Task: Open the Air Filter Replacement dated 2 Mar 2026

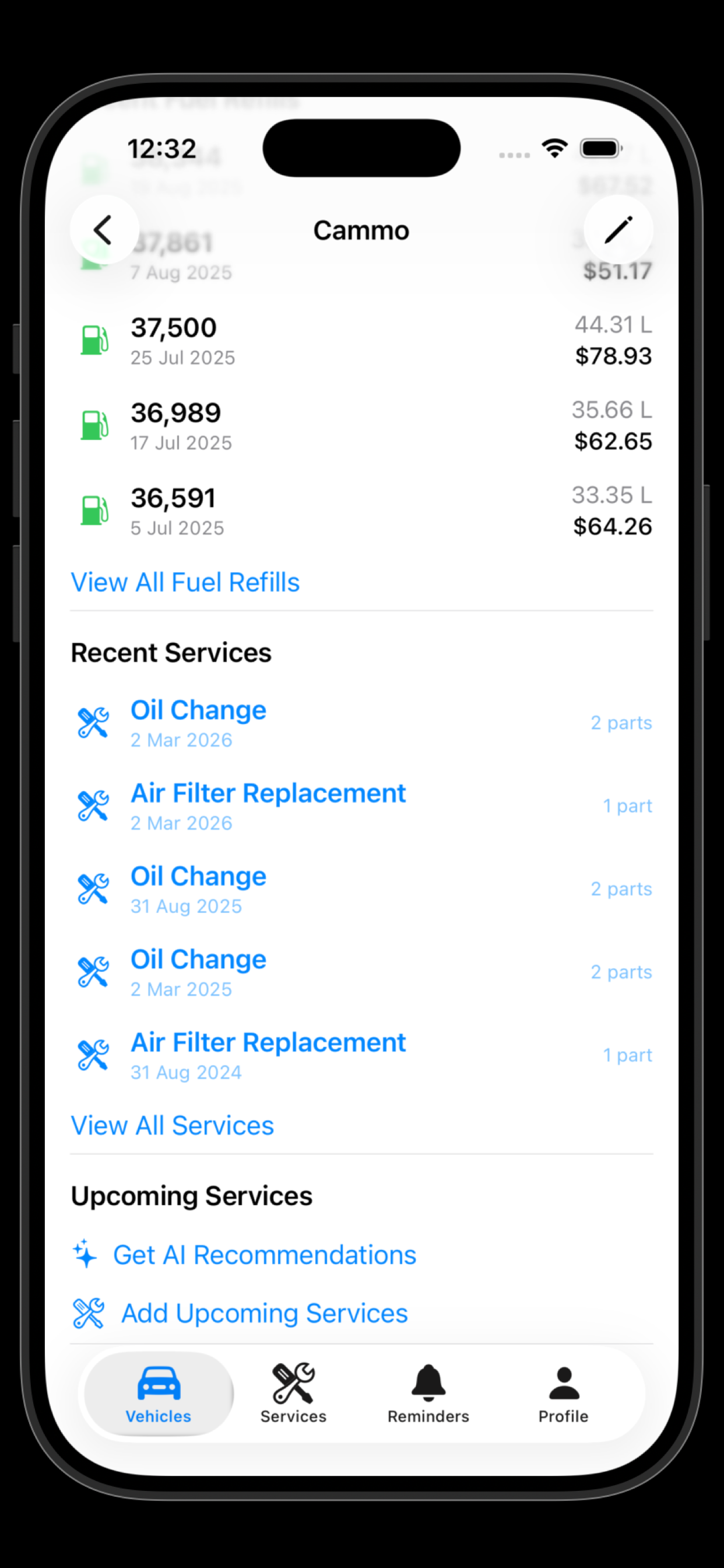Action: [x=268, y=806]
